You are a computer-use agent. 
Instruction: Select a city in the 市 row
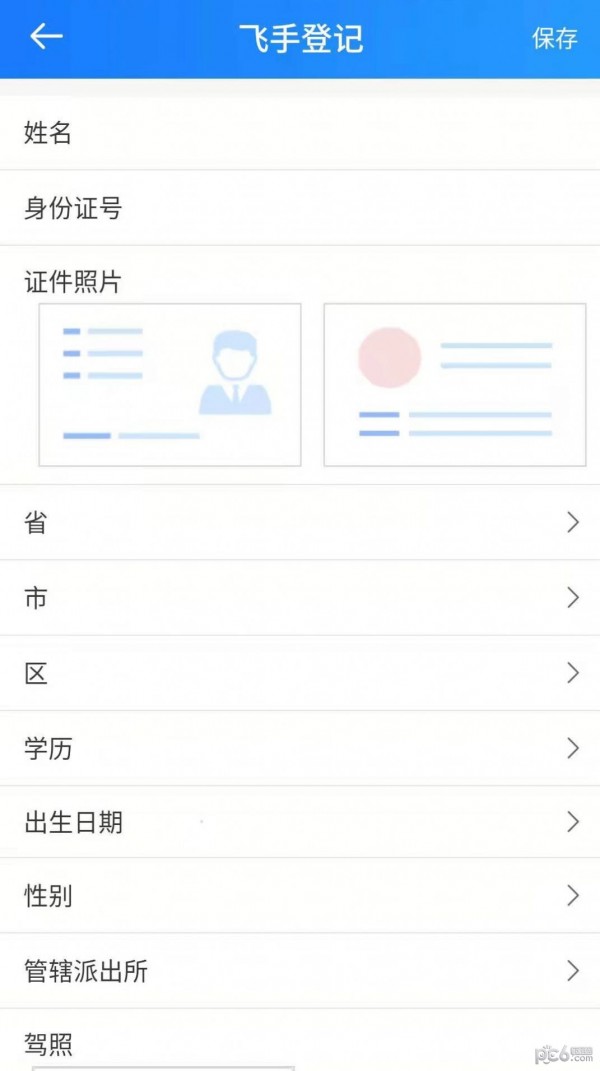pos(300,598)
